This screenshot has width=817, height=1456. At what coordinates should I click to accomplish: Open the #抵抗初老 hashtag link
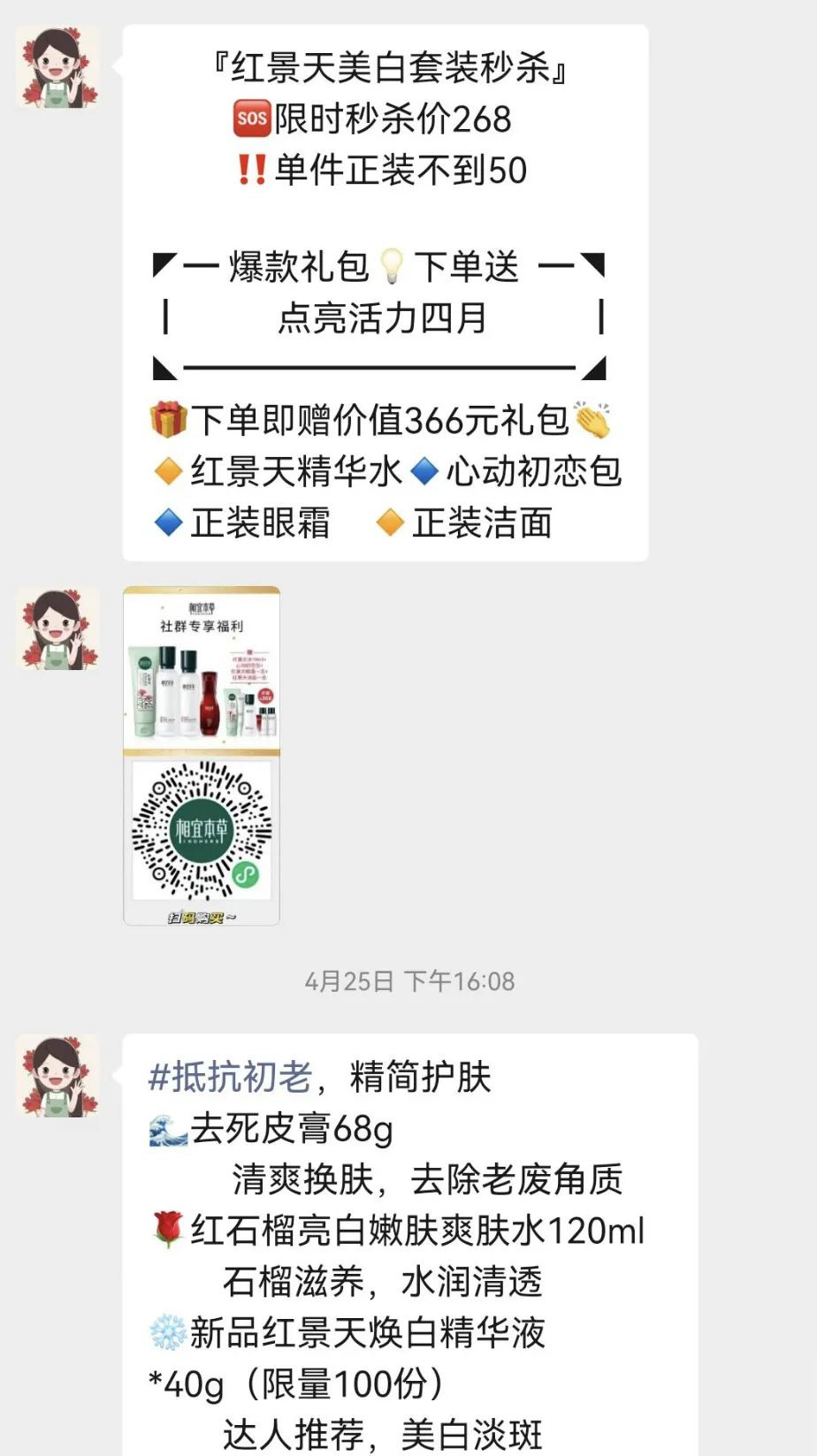[230, 1077]
